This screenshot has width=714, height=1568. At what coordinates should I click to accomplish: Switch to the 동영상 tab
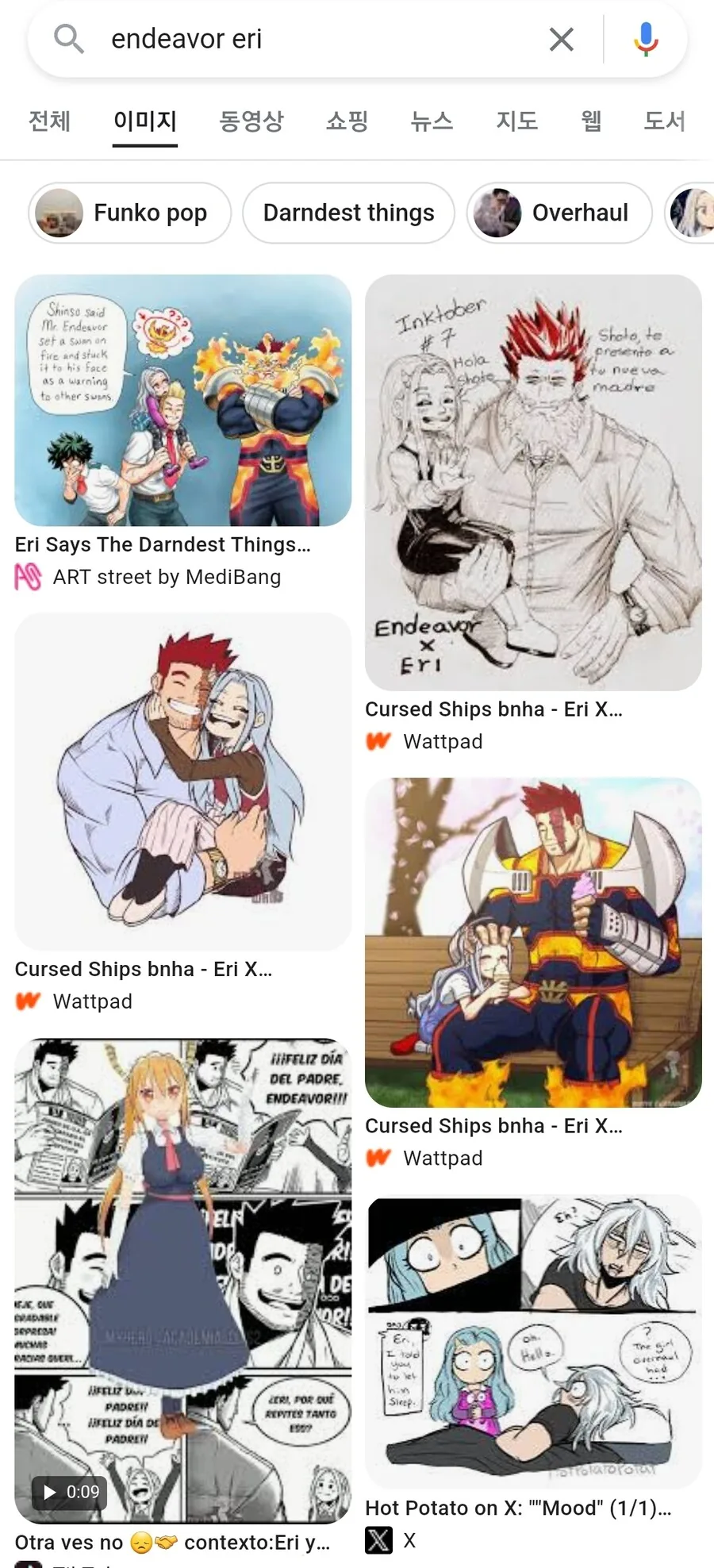(251, 121)
